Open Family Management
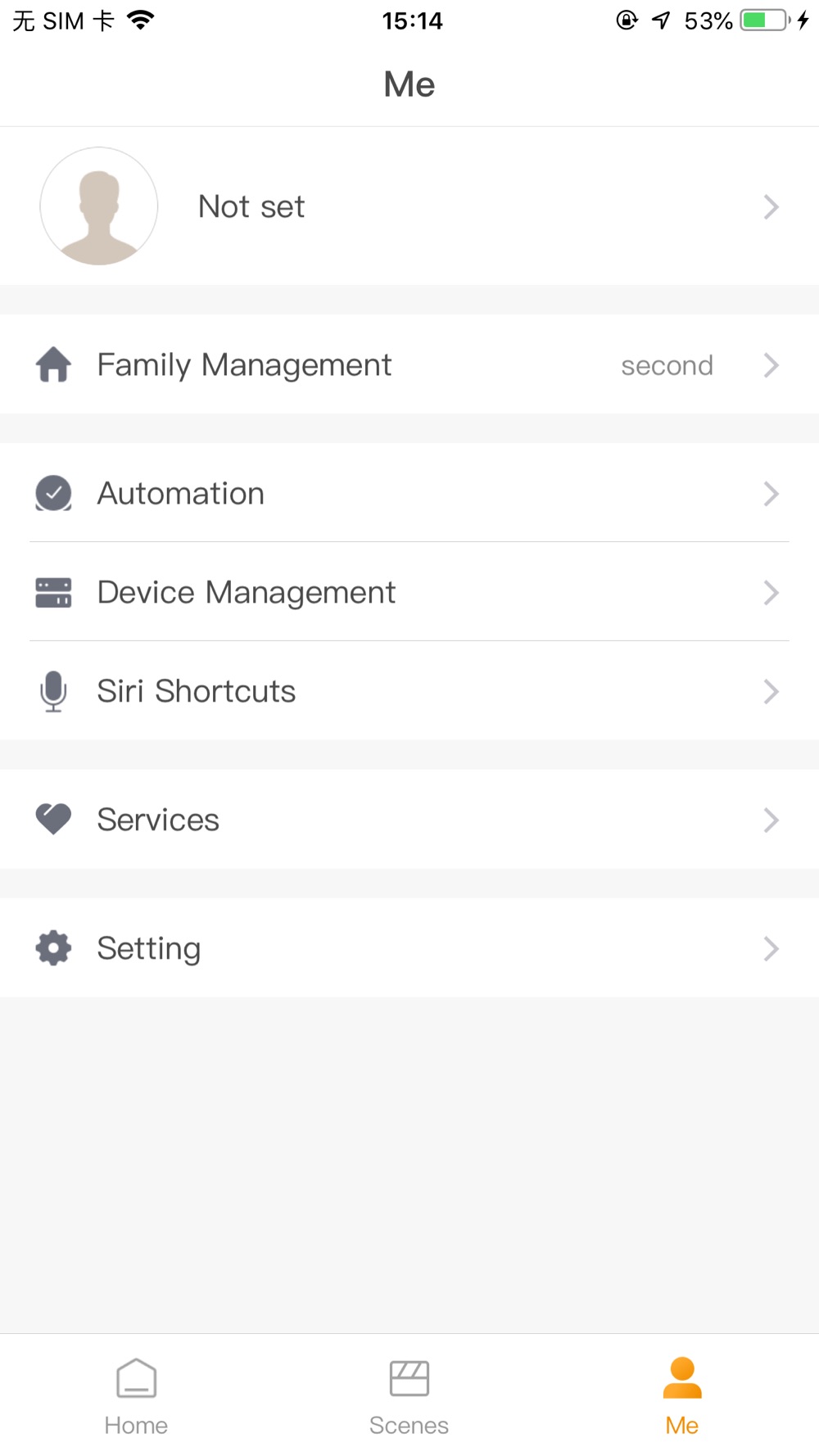 click(409, 364)
